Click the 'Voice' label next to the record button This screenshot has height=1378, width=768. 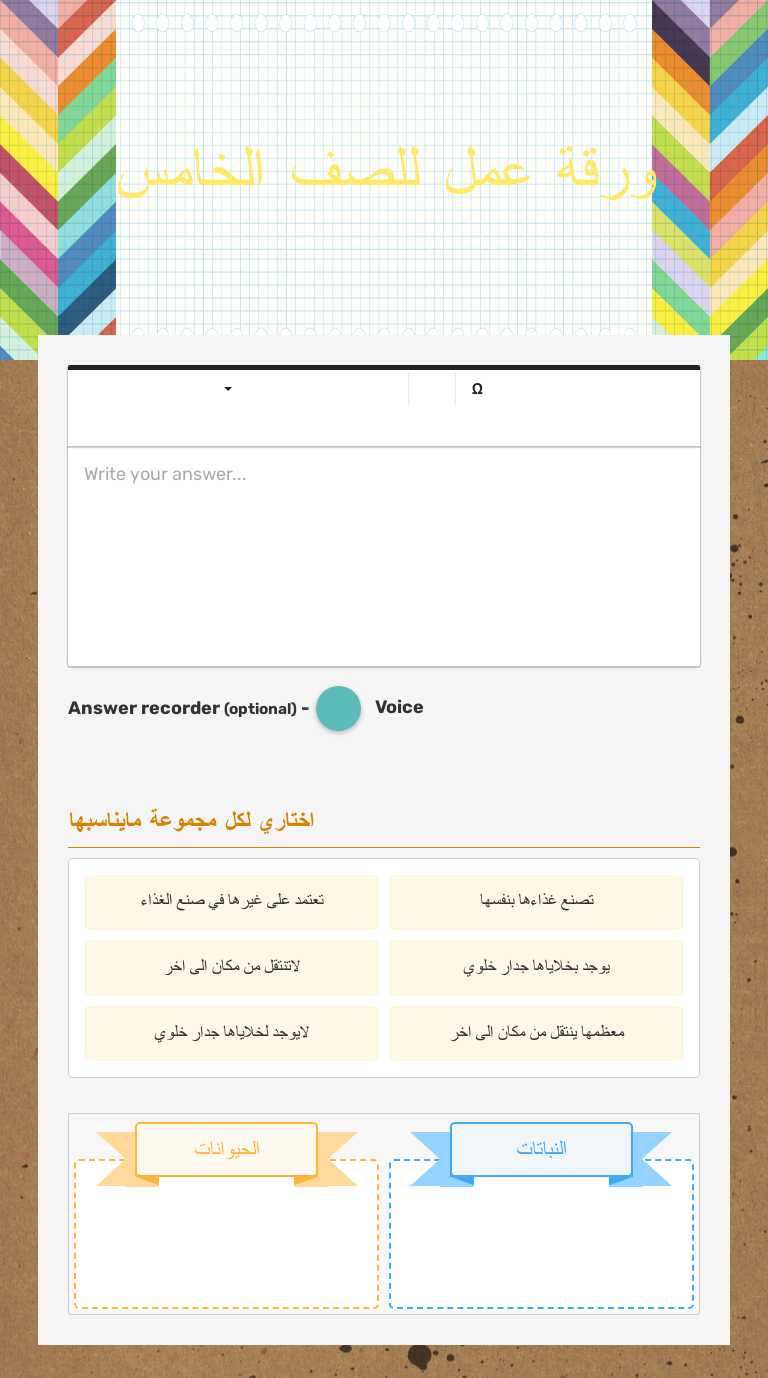click(x=399, y=707)
